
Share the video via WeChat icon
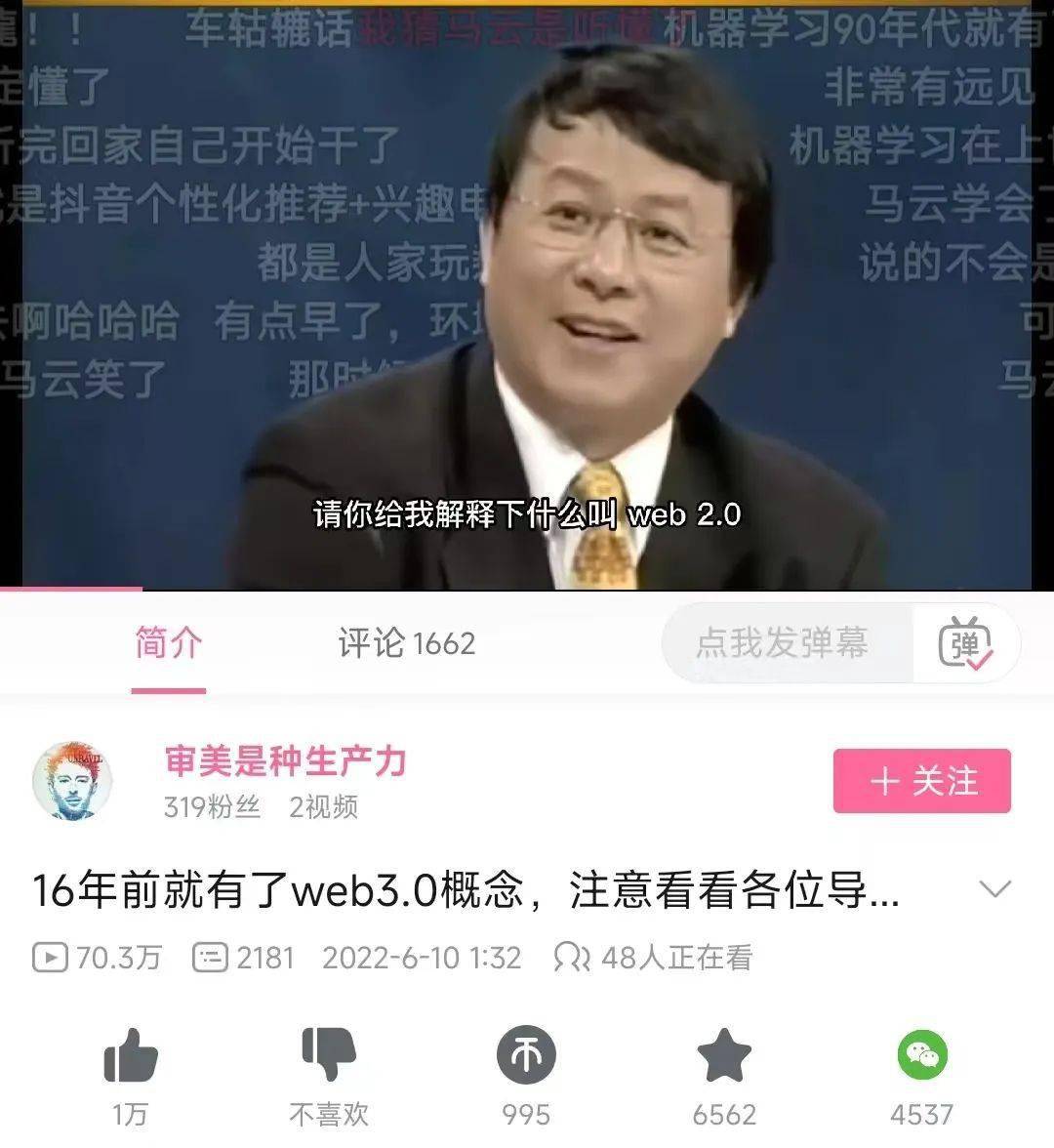921,1057
